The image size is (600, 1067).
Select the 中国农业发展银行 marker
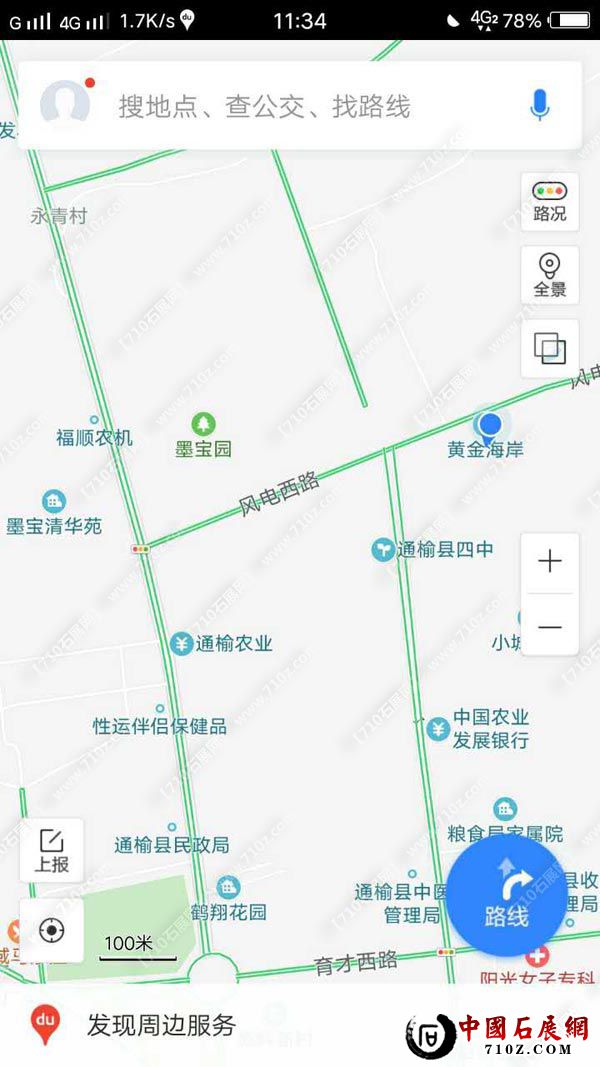pos(438,729)
